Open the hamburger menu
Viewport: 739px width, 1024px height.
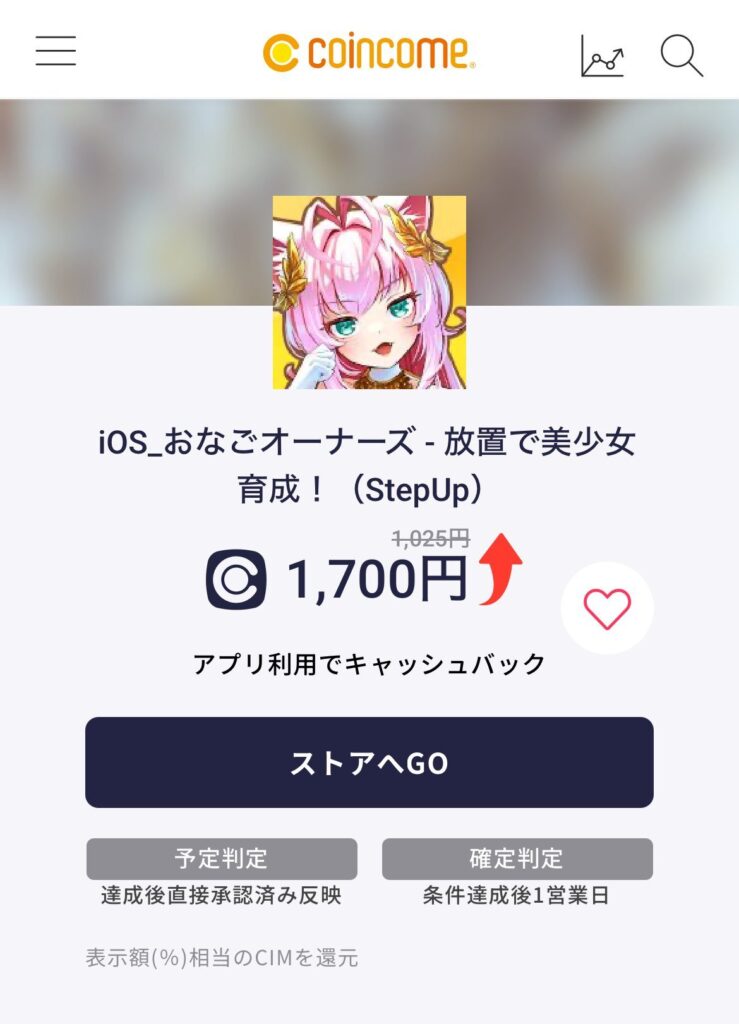click(x=56, y=51)
